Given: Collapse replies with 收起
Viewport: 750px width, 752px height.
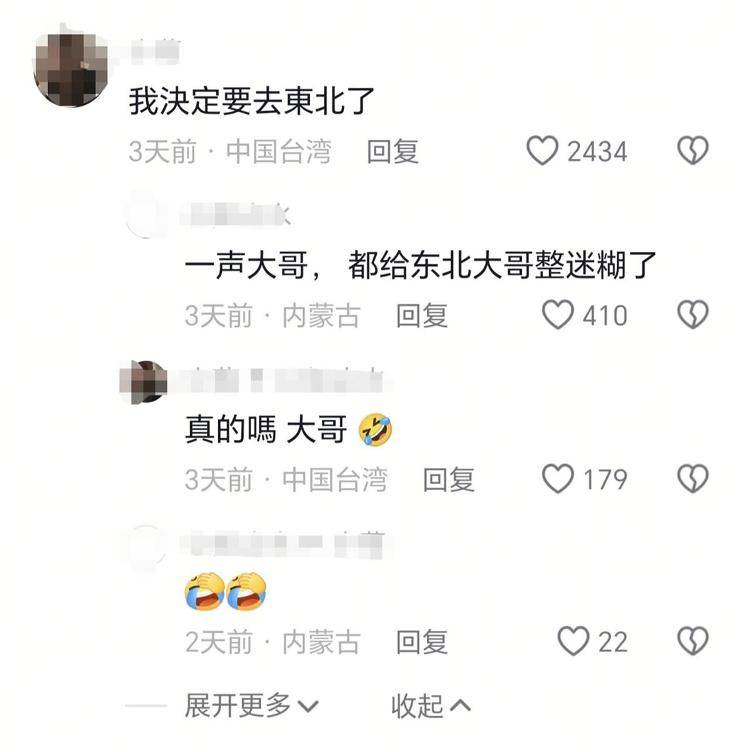Looking at the screenshot, I should [x=430, y=706].
